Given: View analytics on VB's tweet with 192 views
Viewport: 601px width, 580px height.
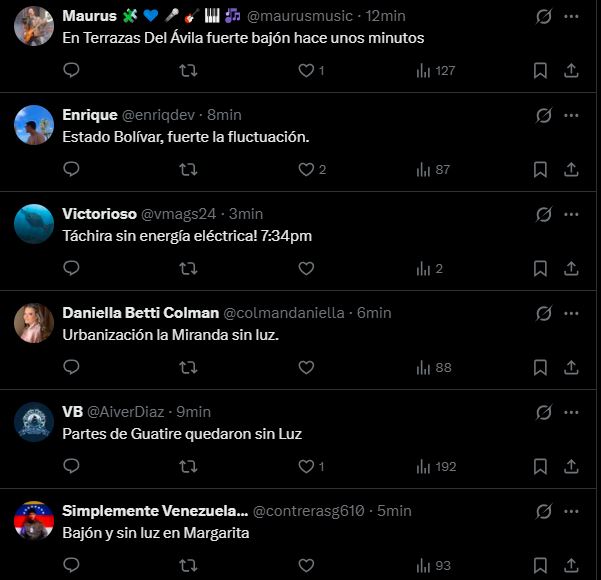Looking at the screenshot, I should coord(436,467).
